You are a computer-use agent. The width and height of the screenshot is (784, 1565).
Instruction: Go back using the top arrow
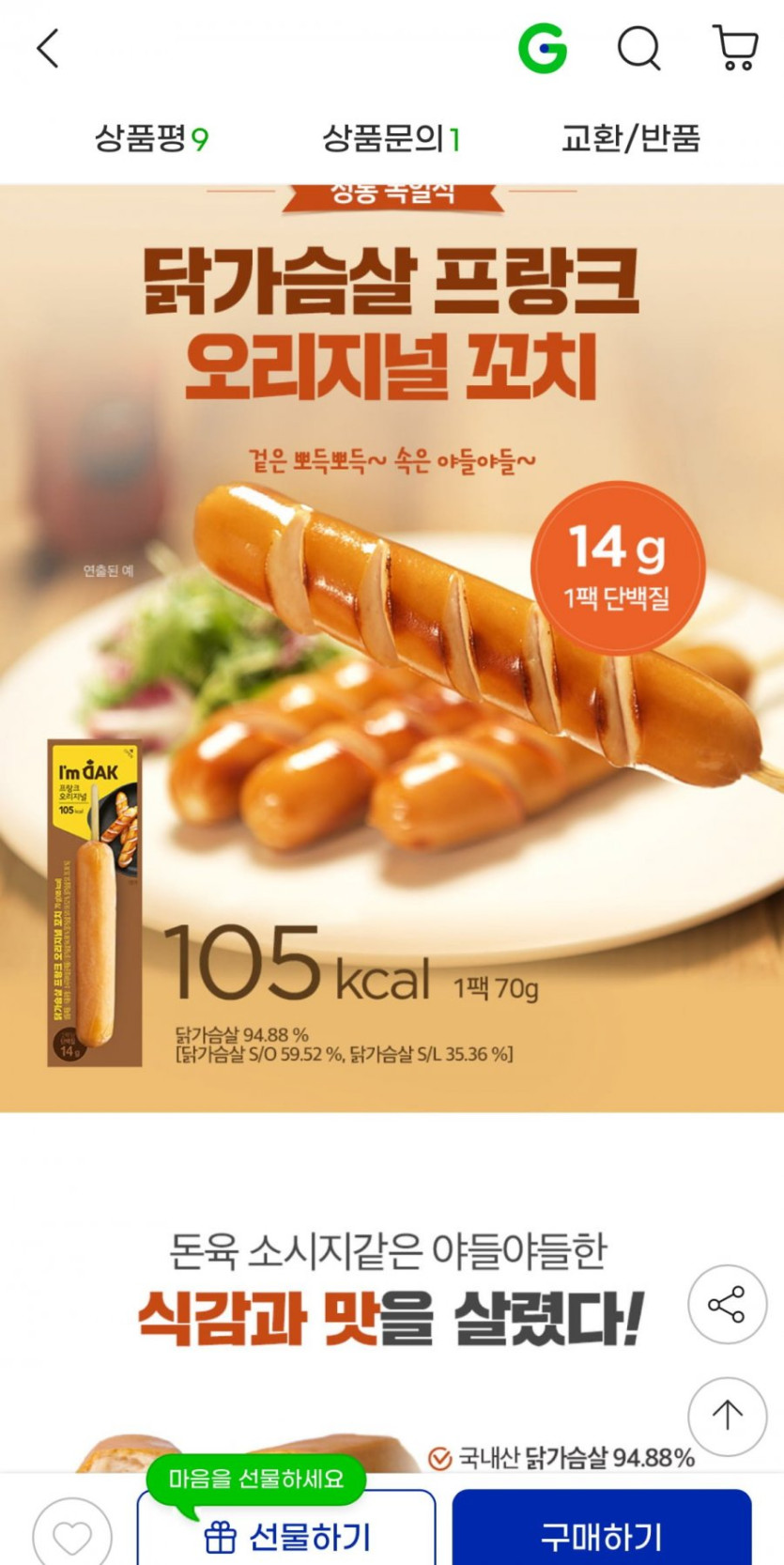[48, 48]
